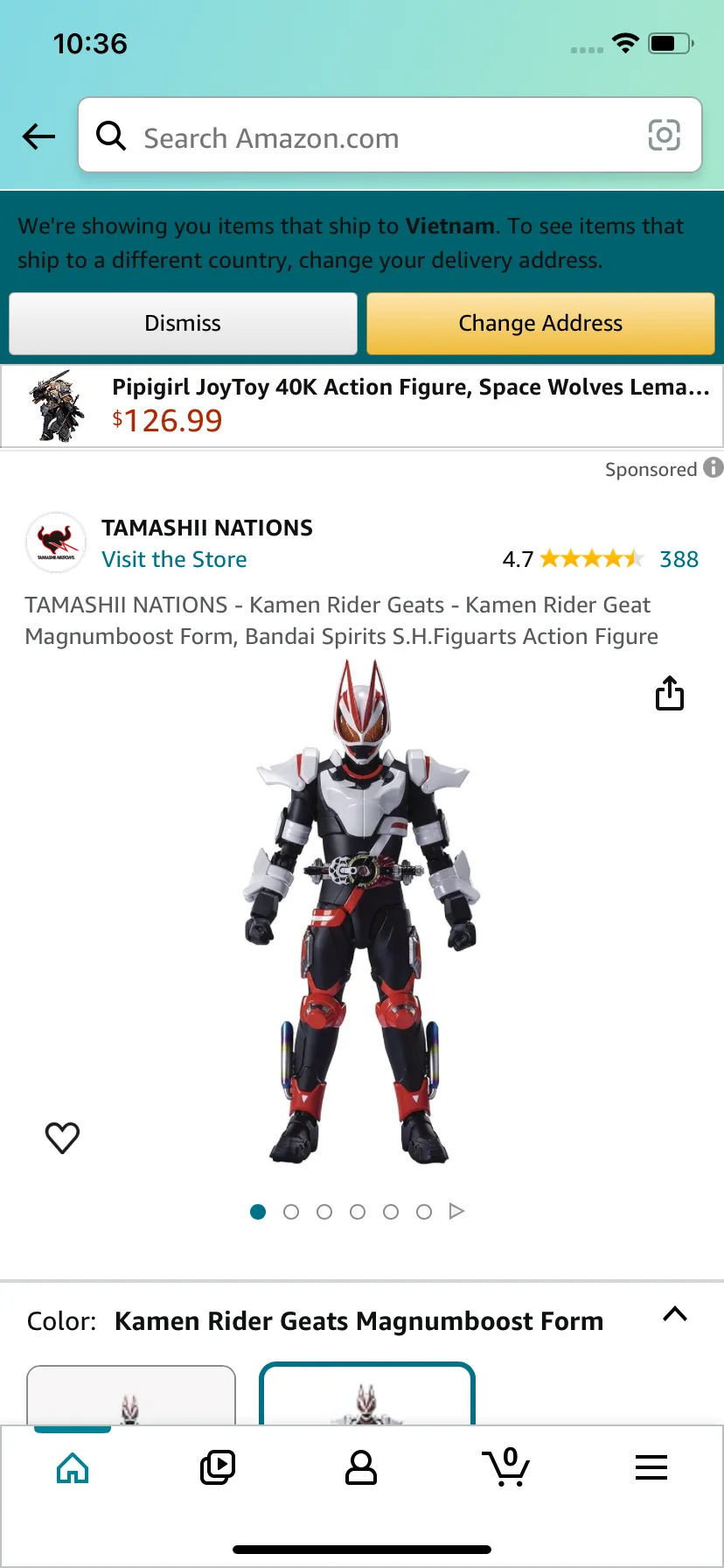724x1568 pixels.
Task: Play the product video from the image indicator
Action: [456, 1211]
